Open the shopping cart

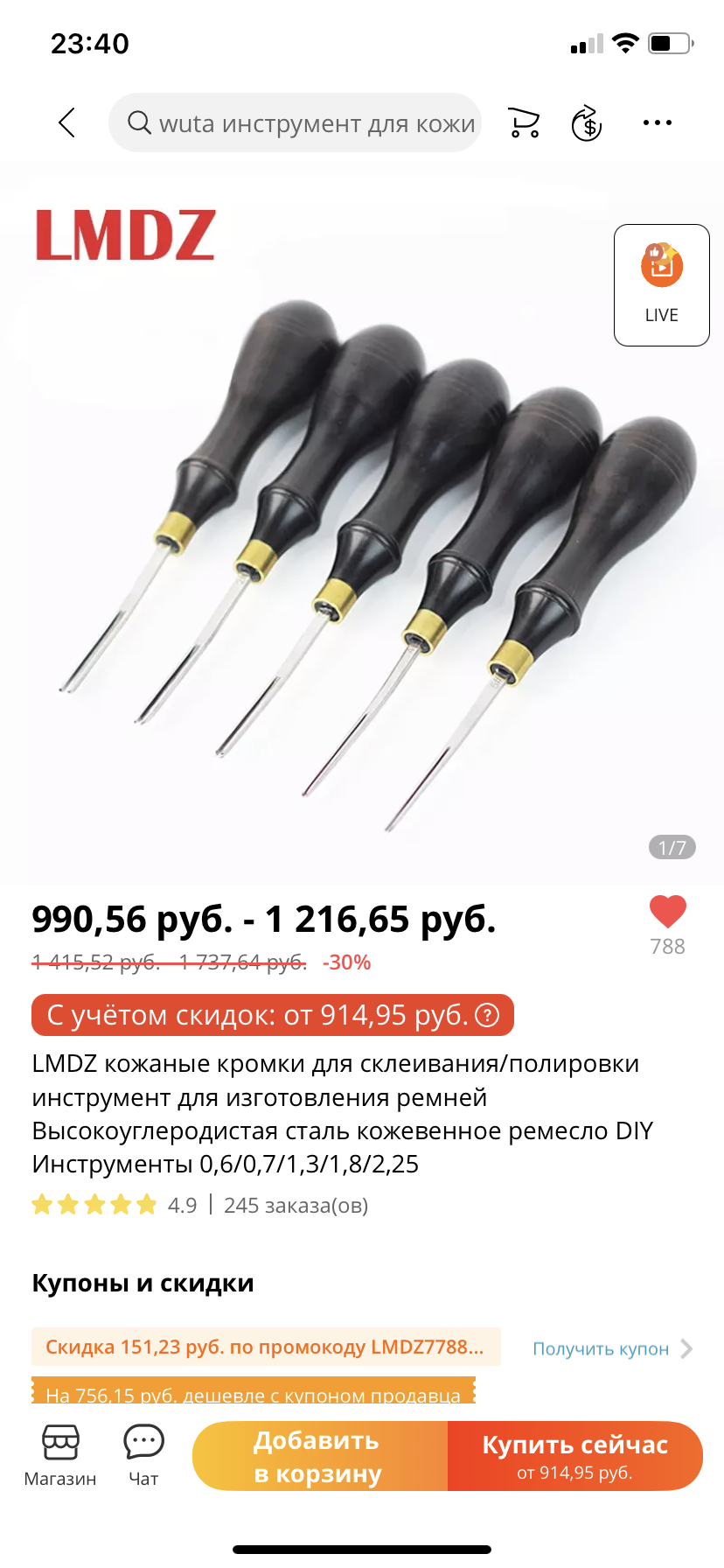point(524,123)
